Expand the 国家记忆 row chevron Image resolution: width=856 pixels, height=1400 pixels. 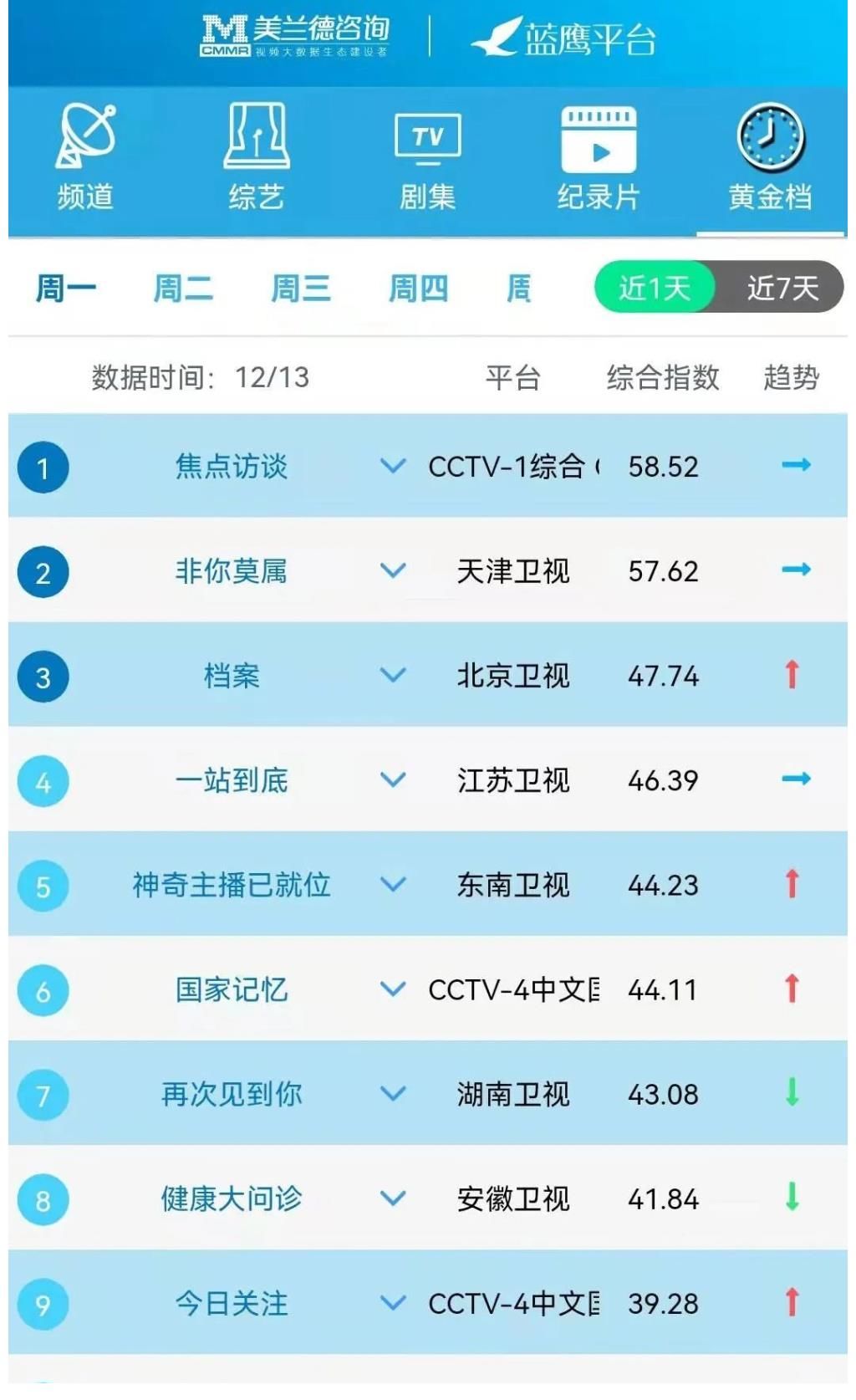[x=393, y=989]
